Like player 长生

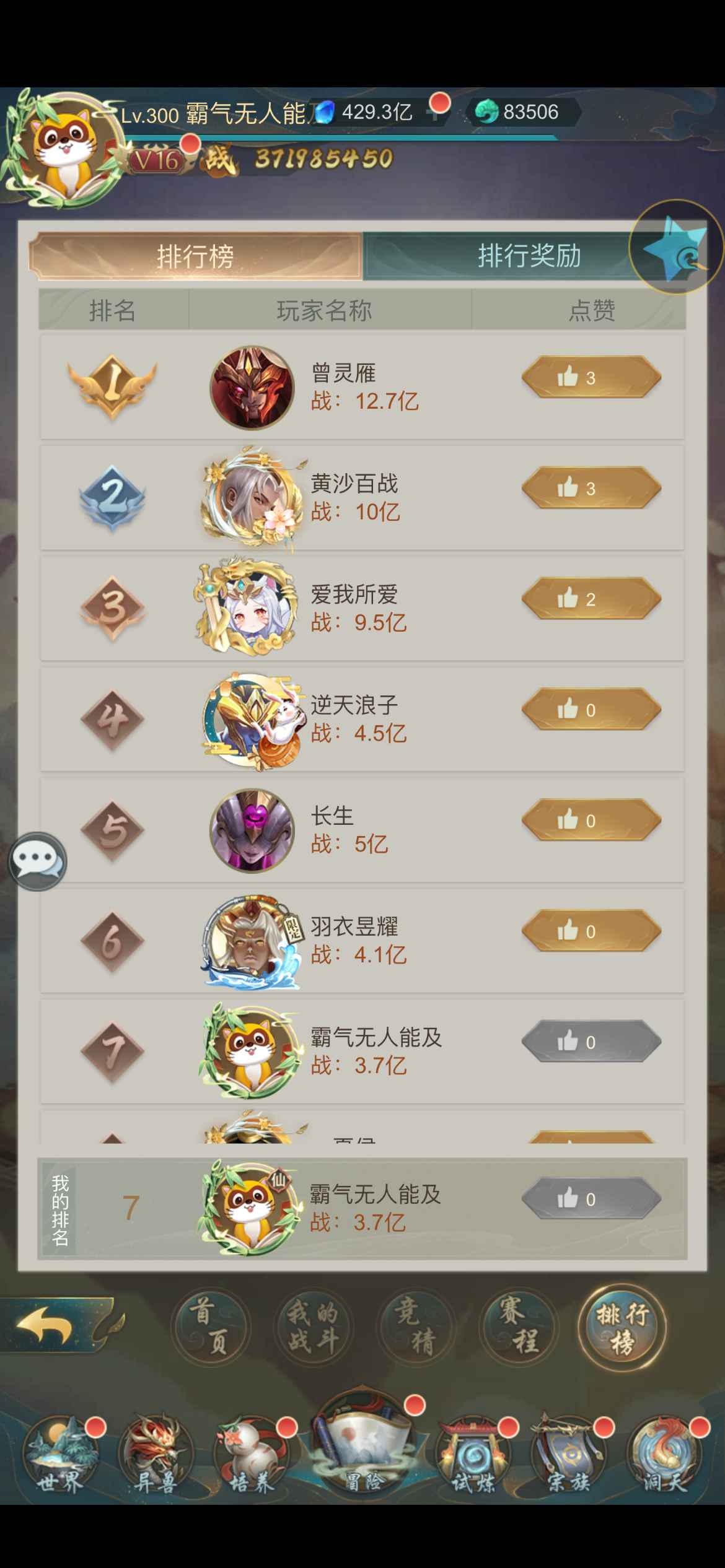[591, 821]
